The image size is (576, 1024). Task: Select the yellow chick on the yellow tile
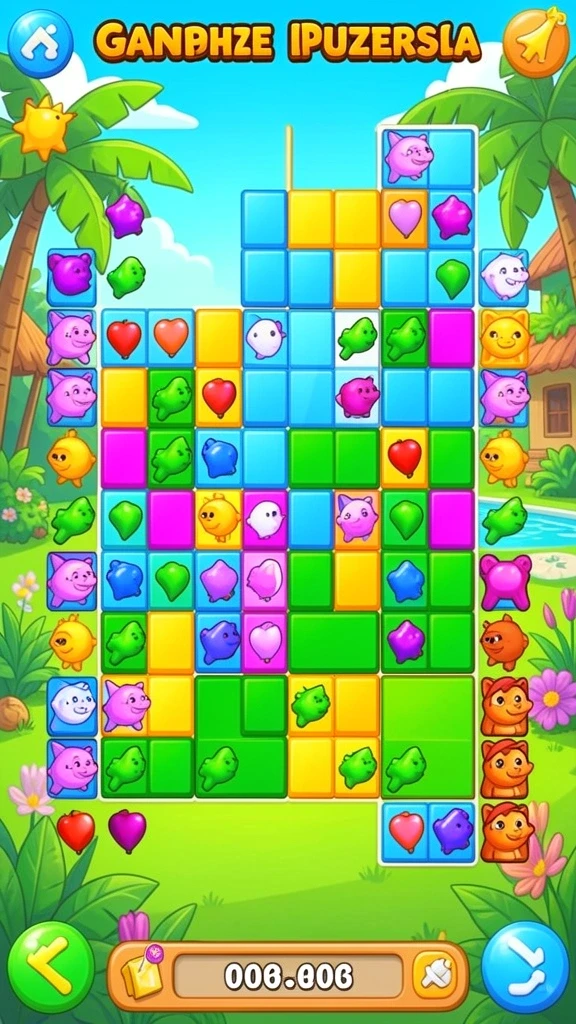(x=218, y=518)
